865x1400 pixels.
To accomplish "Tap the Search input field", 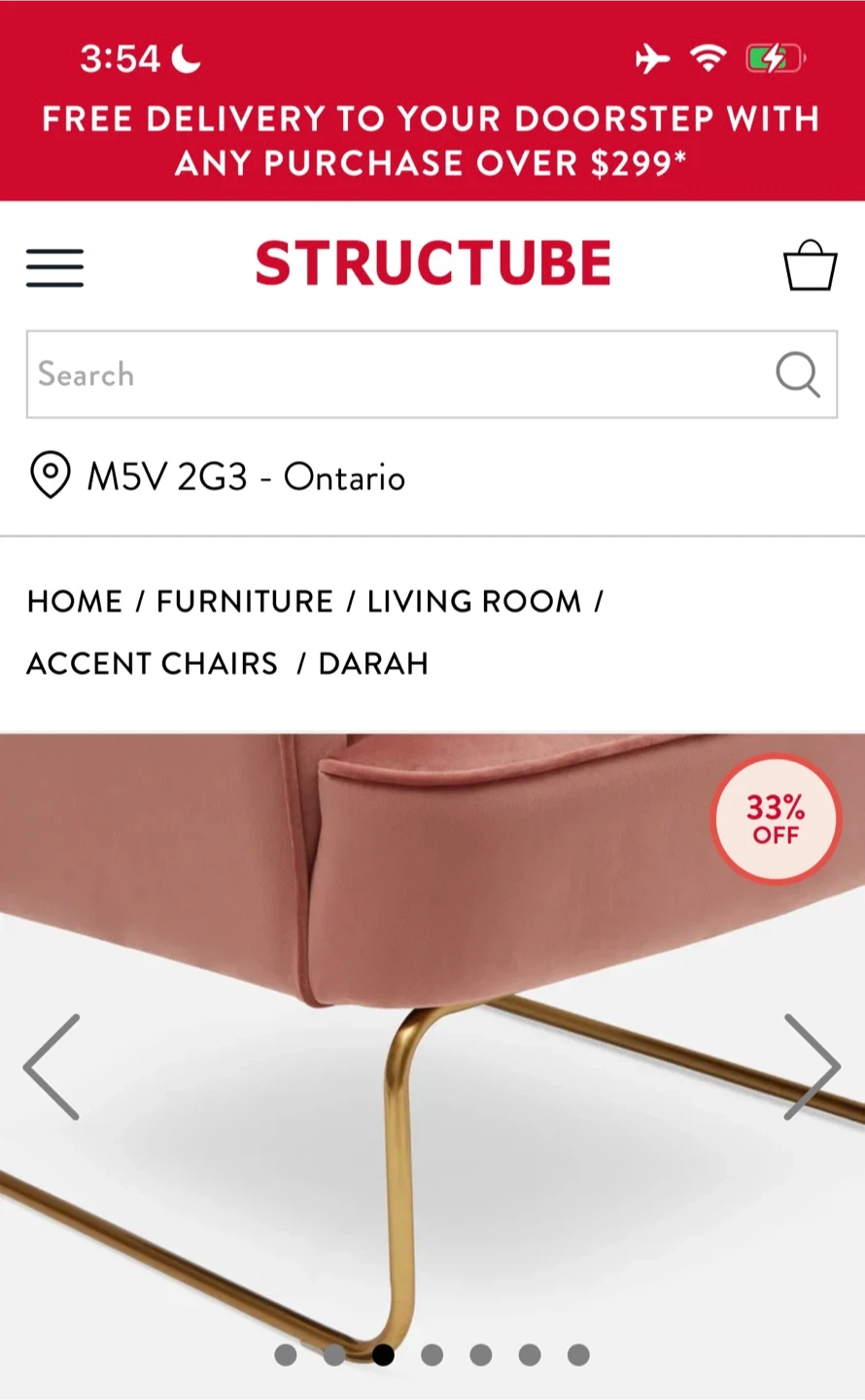I will tap(389, 374).
